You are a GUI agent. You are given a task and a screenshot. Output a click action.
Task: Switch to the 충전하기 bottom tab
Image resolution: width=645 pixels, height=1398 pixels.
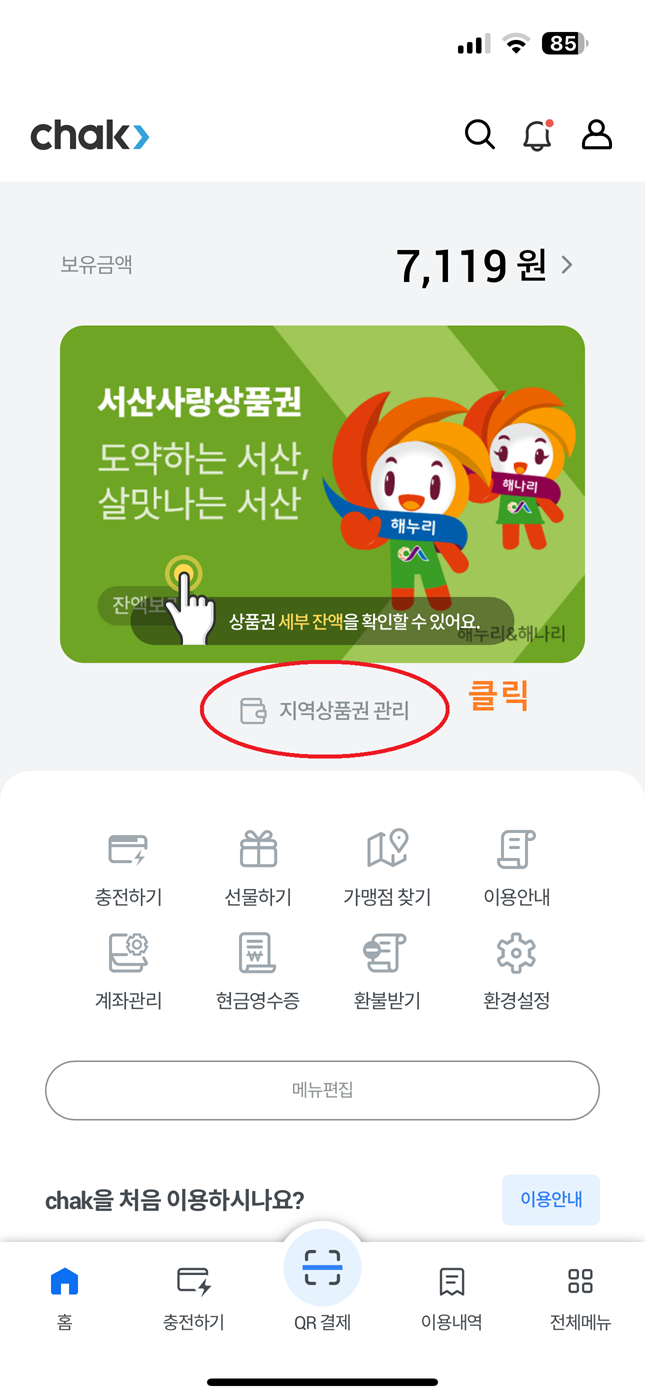pyautogui.click(x=193, y=1297)
